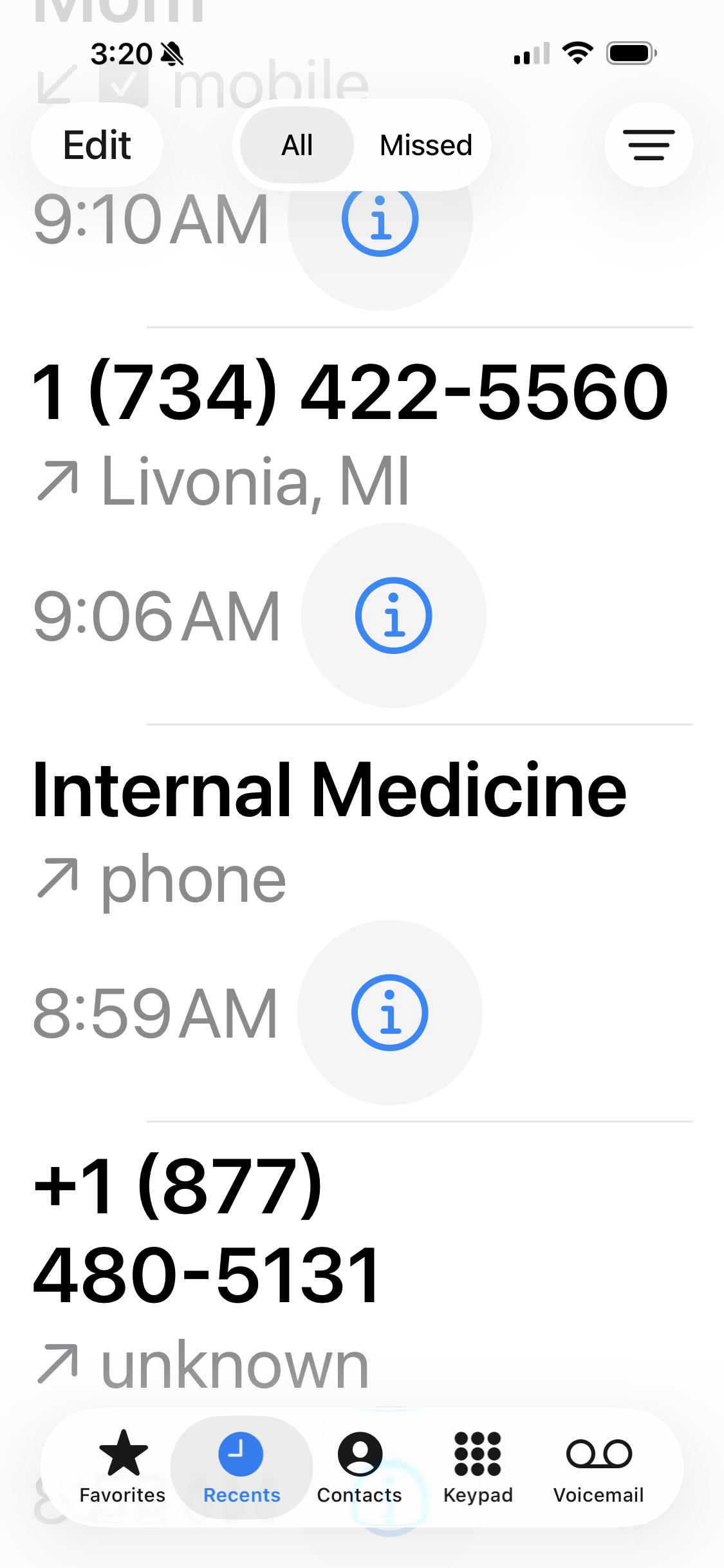Open info for the 9:10 AM call
Image resolution: width=724 pixels, height=1568 pixels.
click(380, 218)
